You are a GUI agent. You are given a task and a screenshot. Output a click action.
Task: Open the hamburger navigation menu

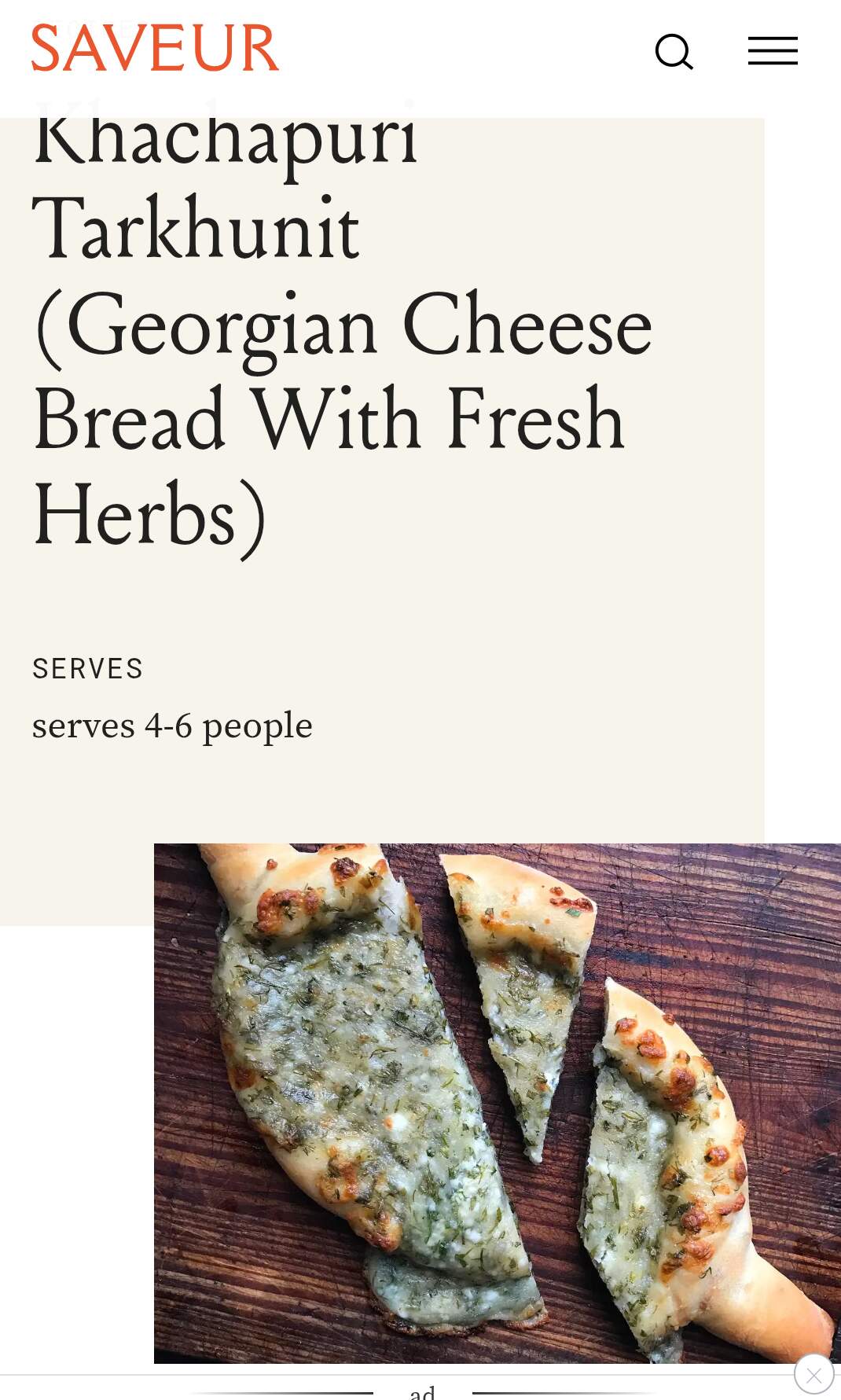coord(773,51)
